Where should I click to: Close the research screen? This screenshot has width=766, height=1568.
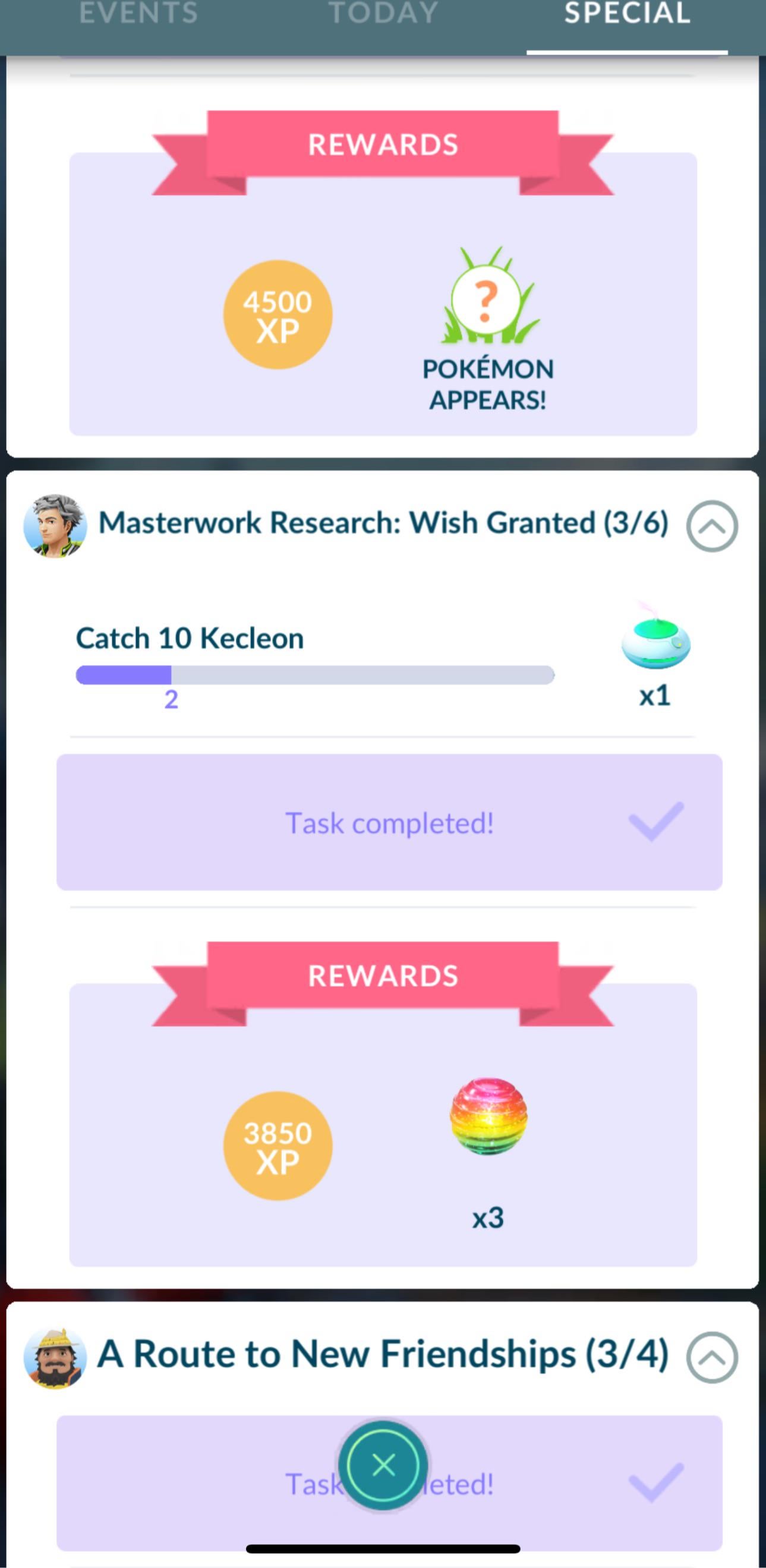[383, 1465]
